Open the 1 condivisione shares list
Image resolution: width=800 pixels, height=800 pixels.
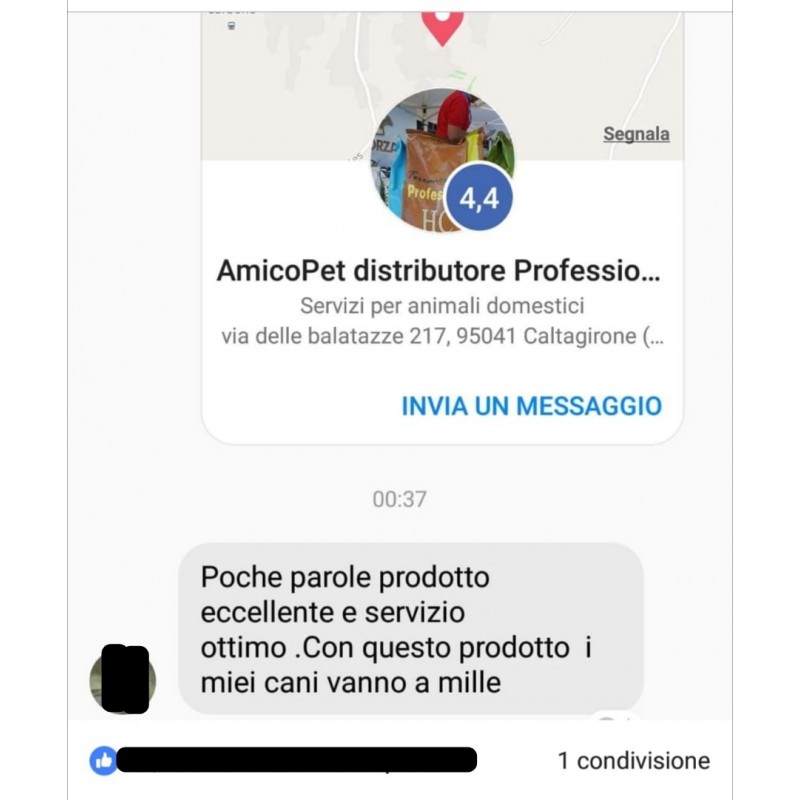pos(633,761)
